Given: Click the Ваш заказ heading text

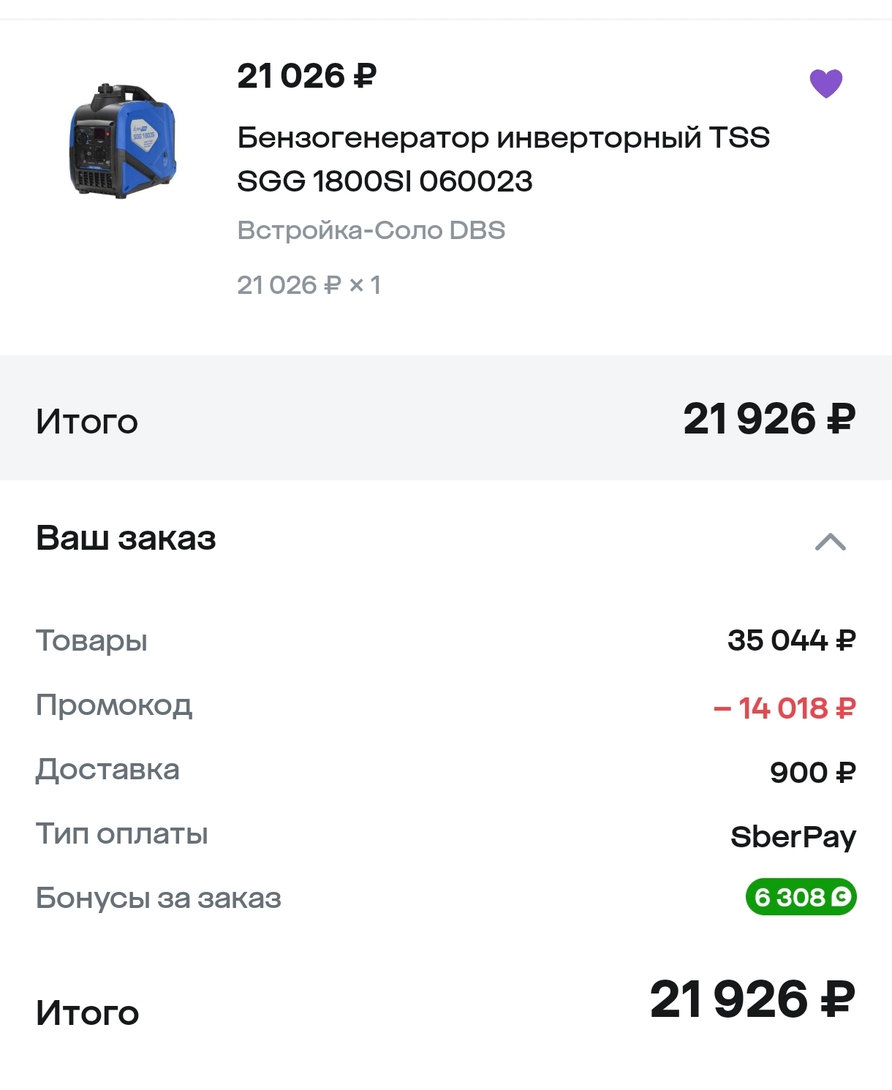Looking at the screenshot, I should coord(126,538).
